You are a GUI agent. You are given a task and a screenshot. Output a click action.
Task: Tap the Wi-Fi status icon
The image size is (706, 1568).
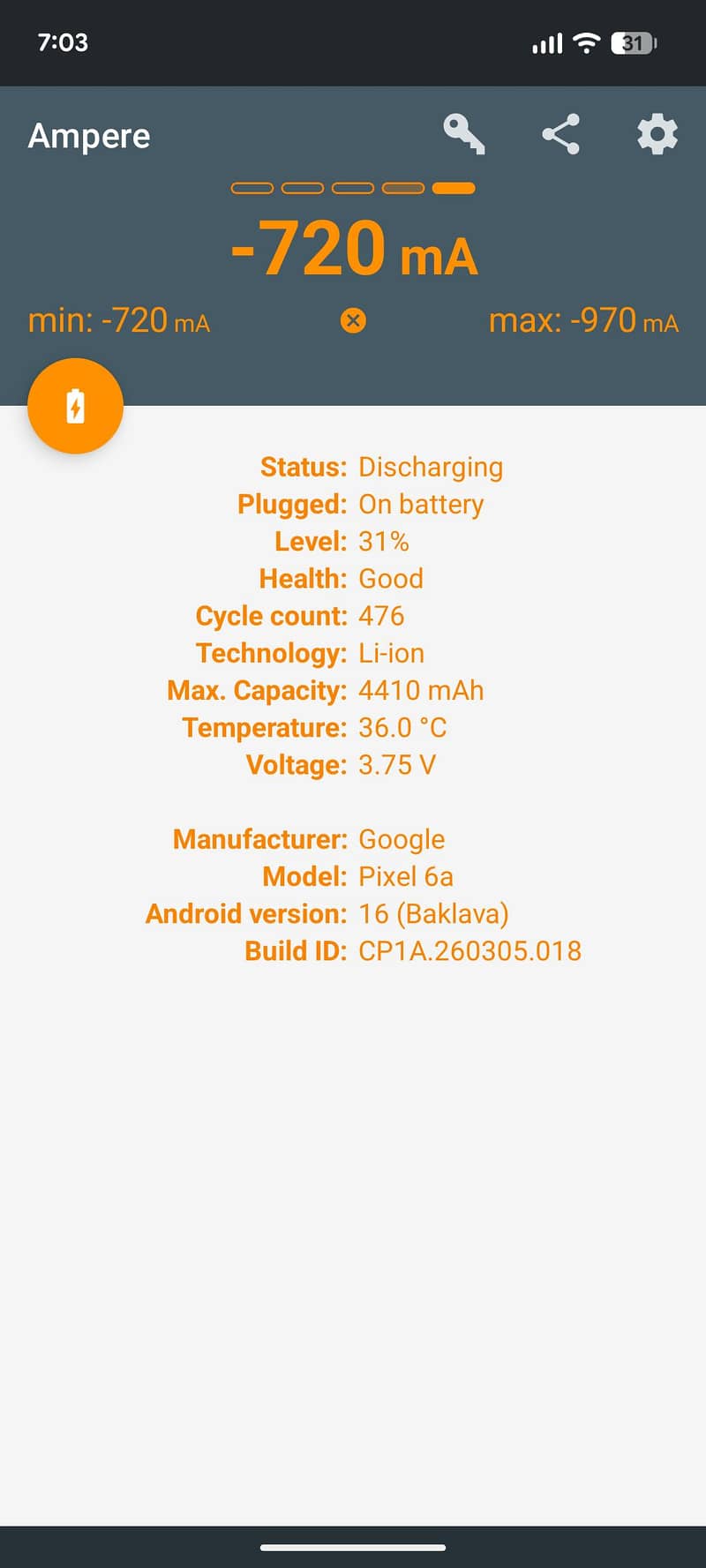[x=586, y=41]
